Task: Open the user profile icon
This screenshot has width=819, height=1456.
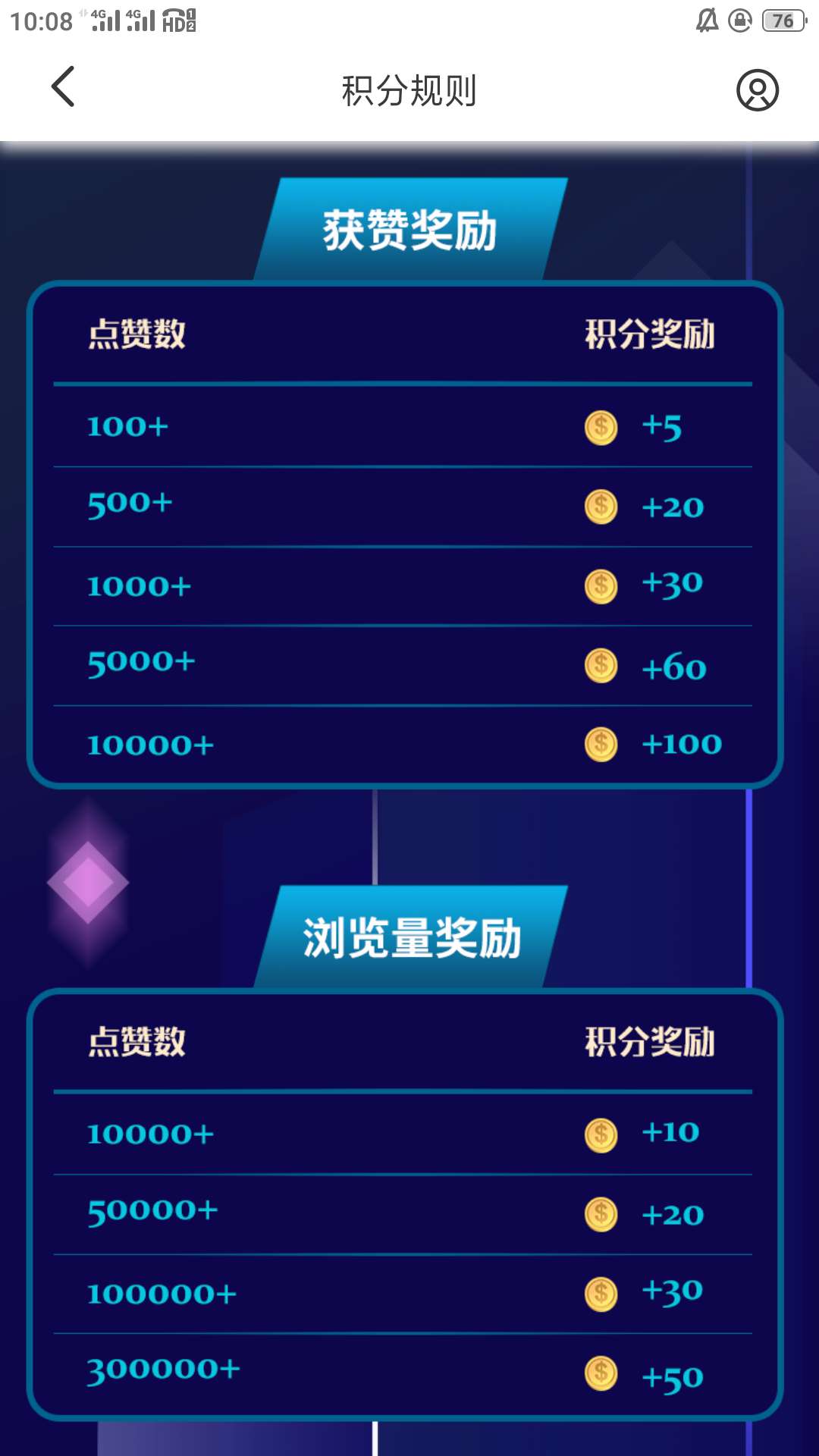Action: (757, 90)
